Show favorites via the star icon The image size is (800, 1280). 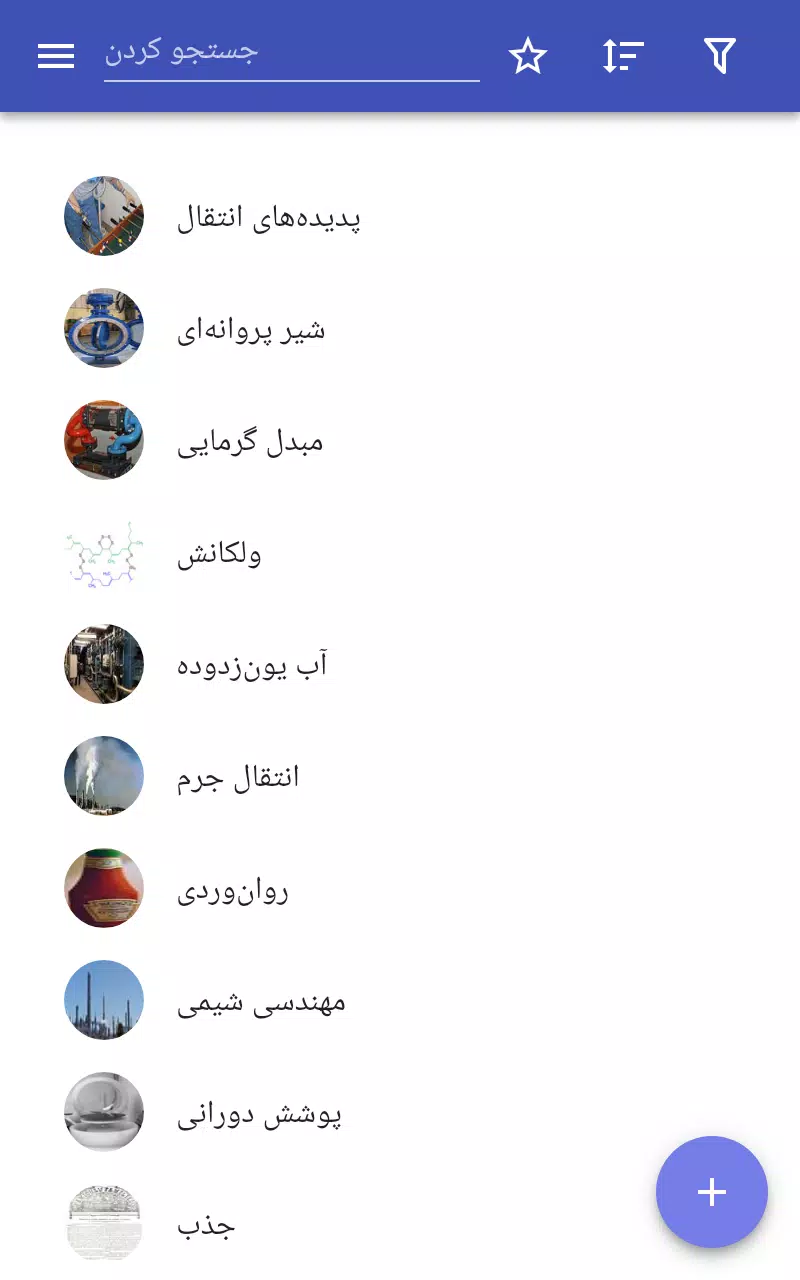point(528,56)
